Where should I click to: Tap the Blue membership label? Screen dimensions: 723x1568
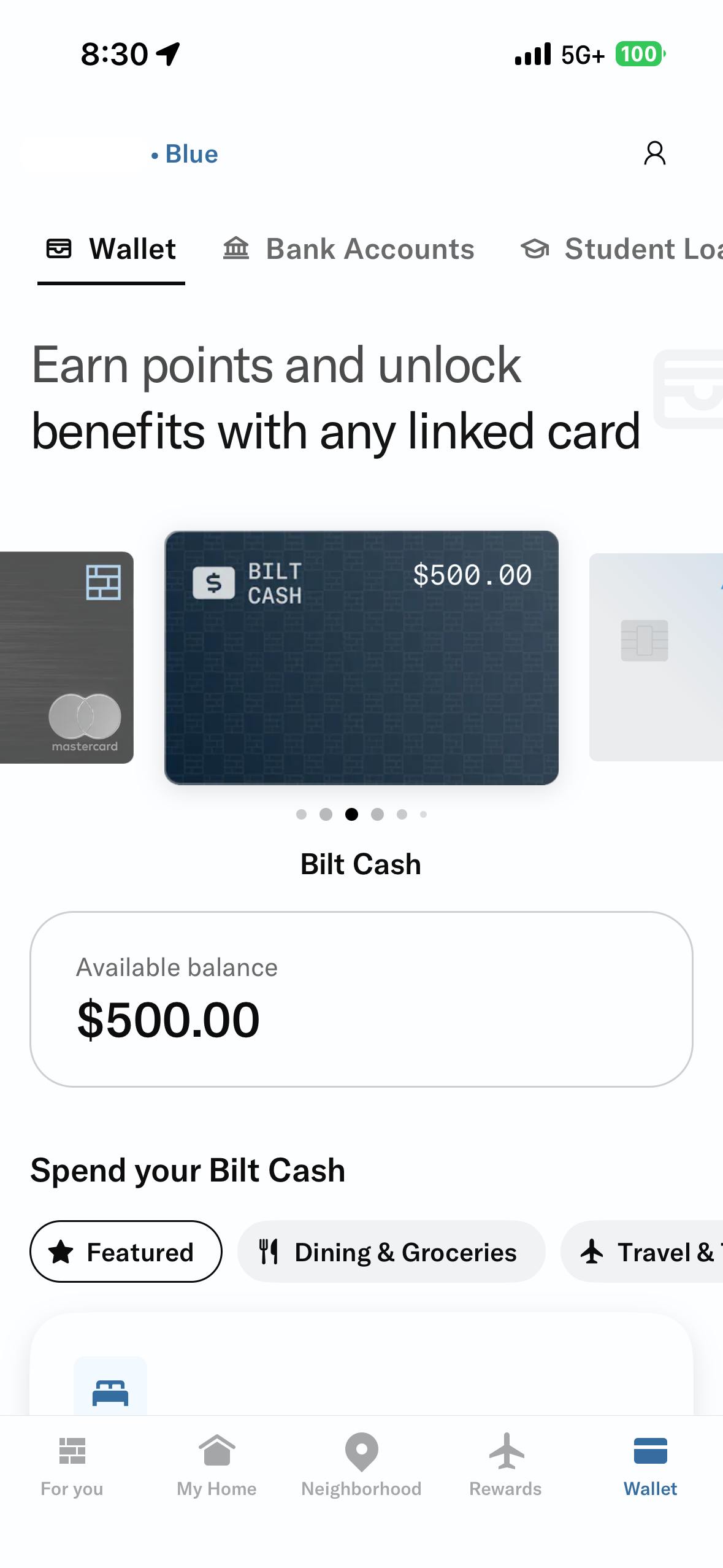(x=184, y=153)
